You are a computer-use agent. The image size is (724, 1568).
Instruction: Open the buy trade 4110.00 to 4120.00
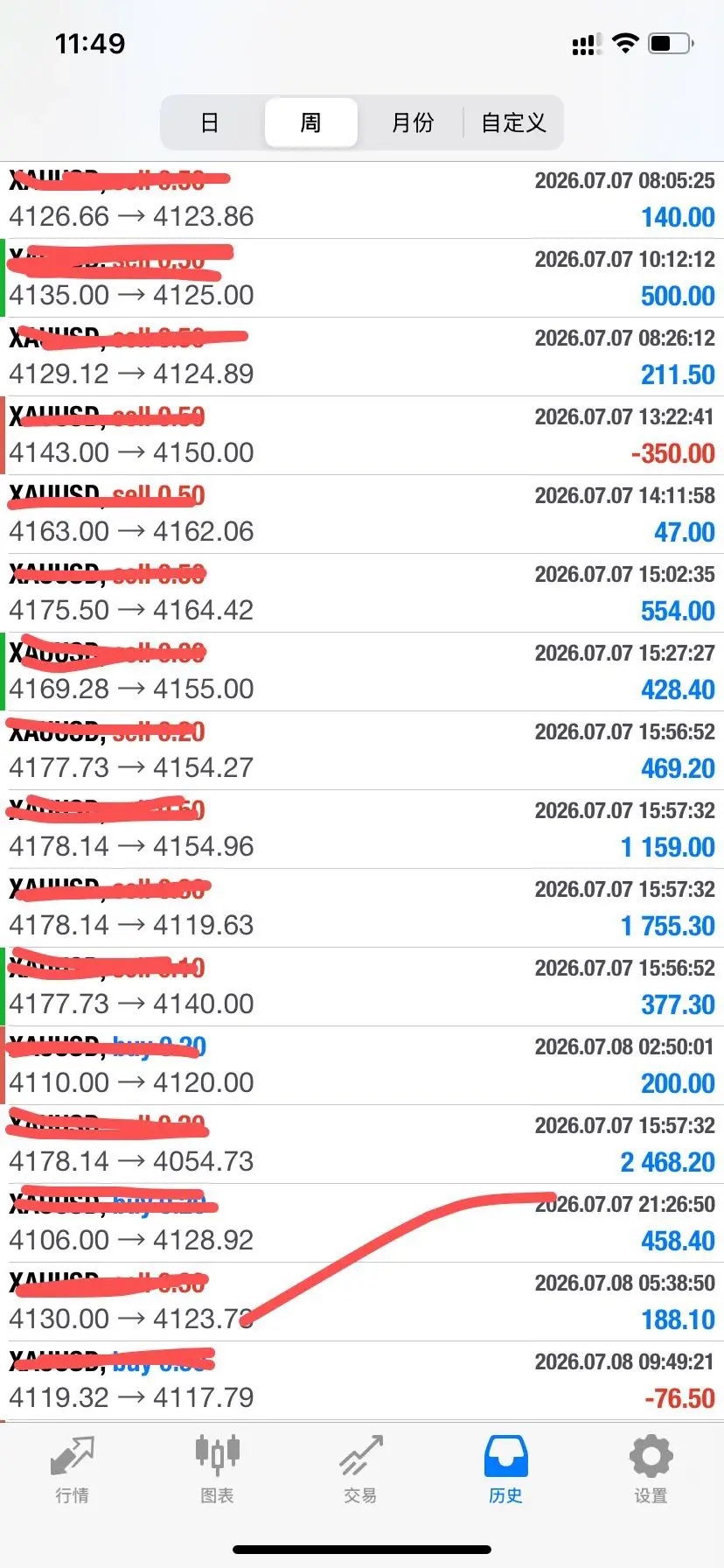[x=362, y=1066]
